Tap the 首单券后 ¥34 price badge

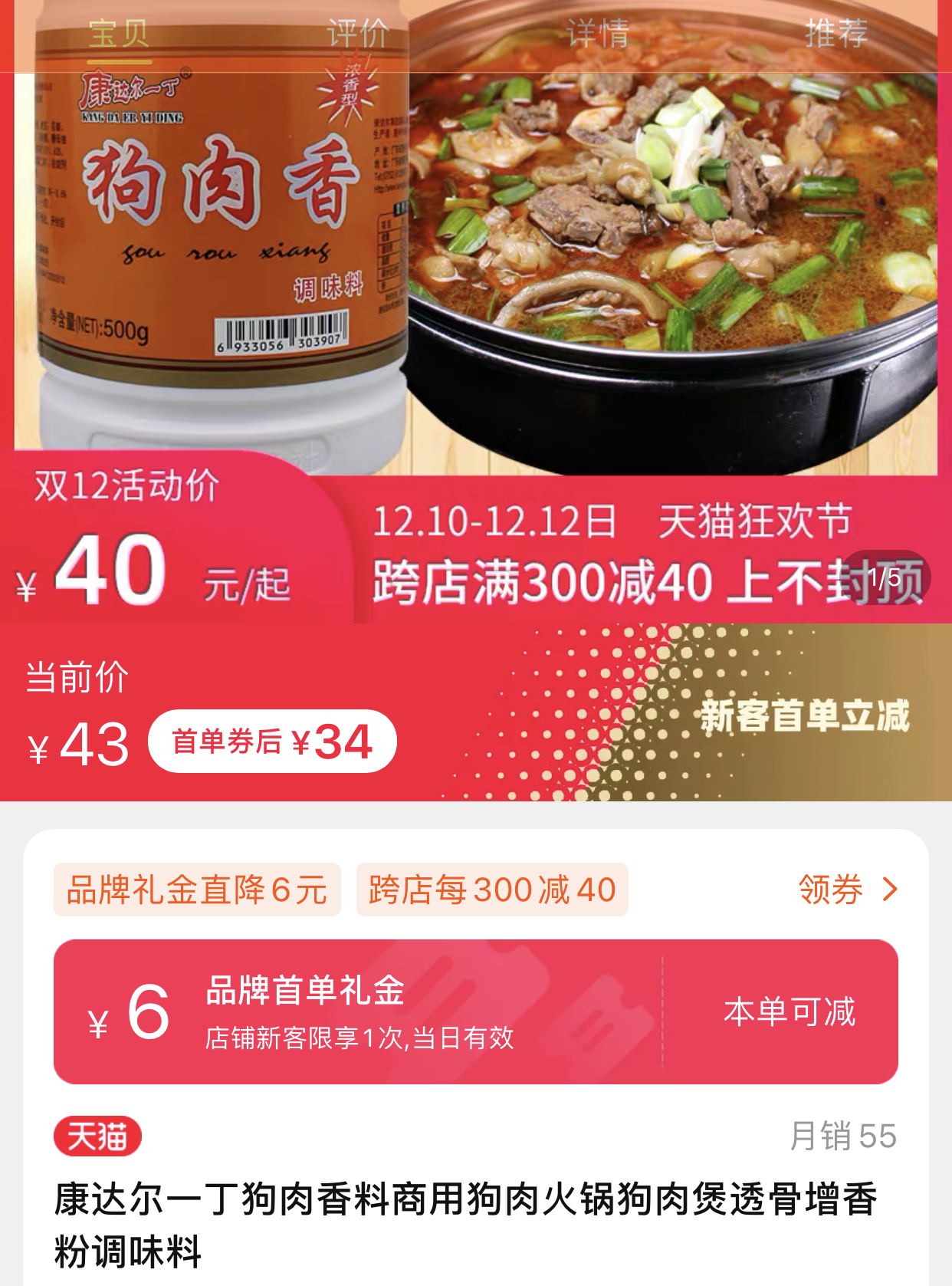272,742
